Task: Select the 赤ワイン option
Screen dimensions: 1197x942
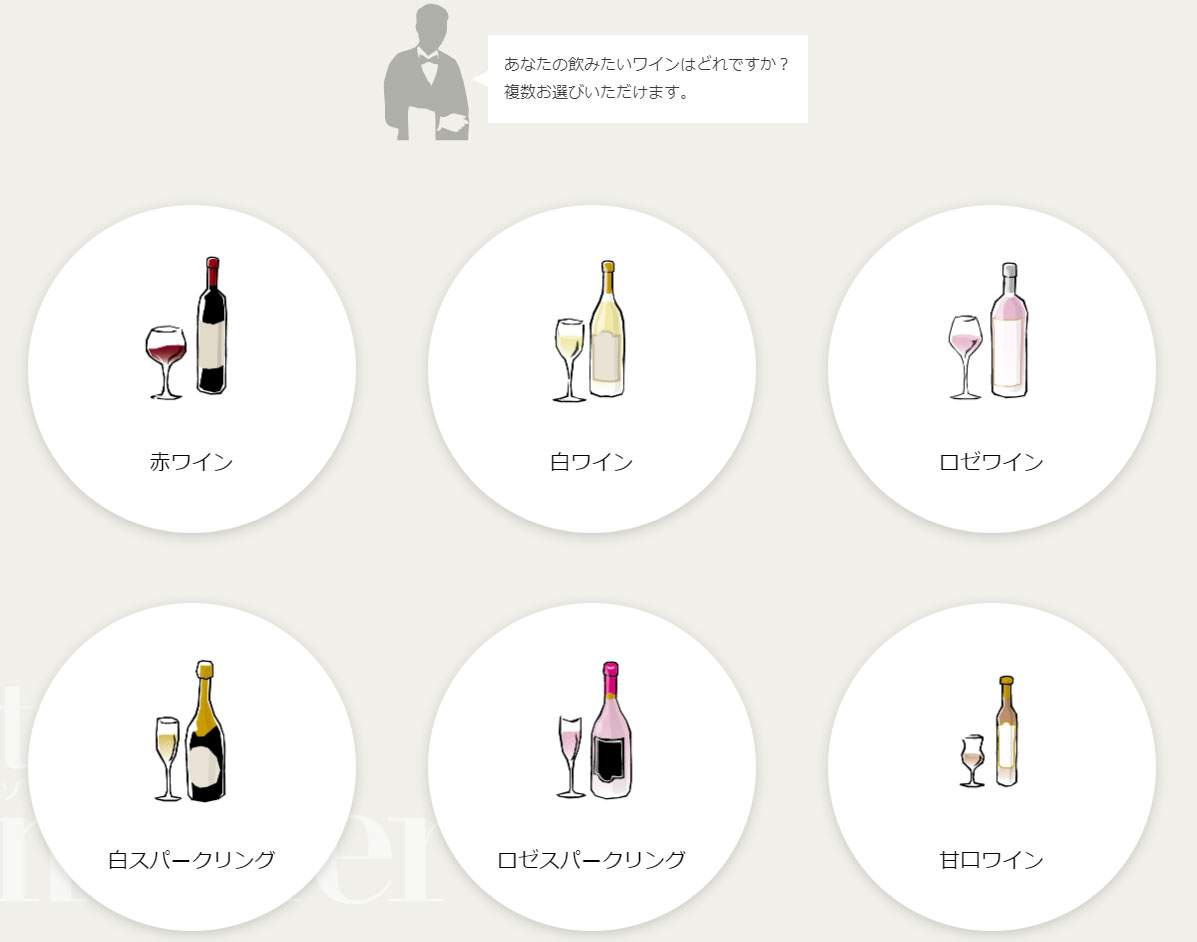Action: 191,369
